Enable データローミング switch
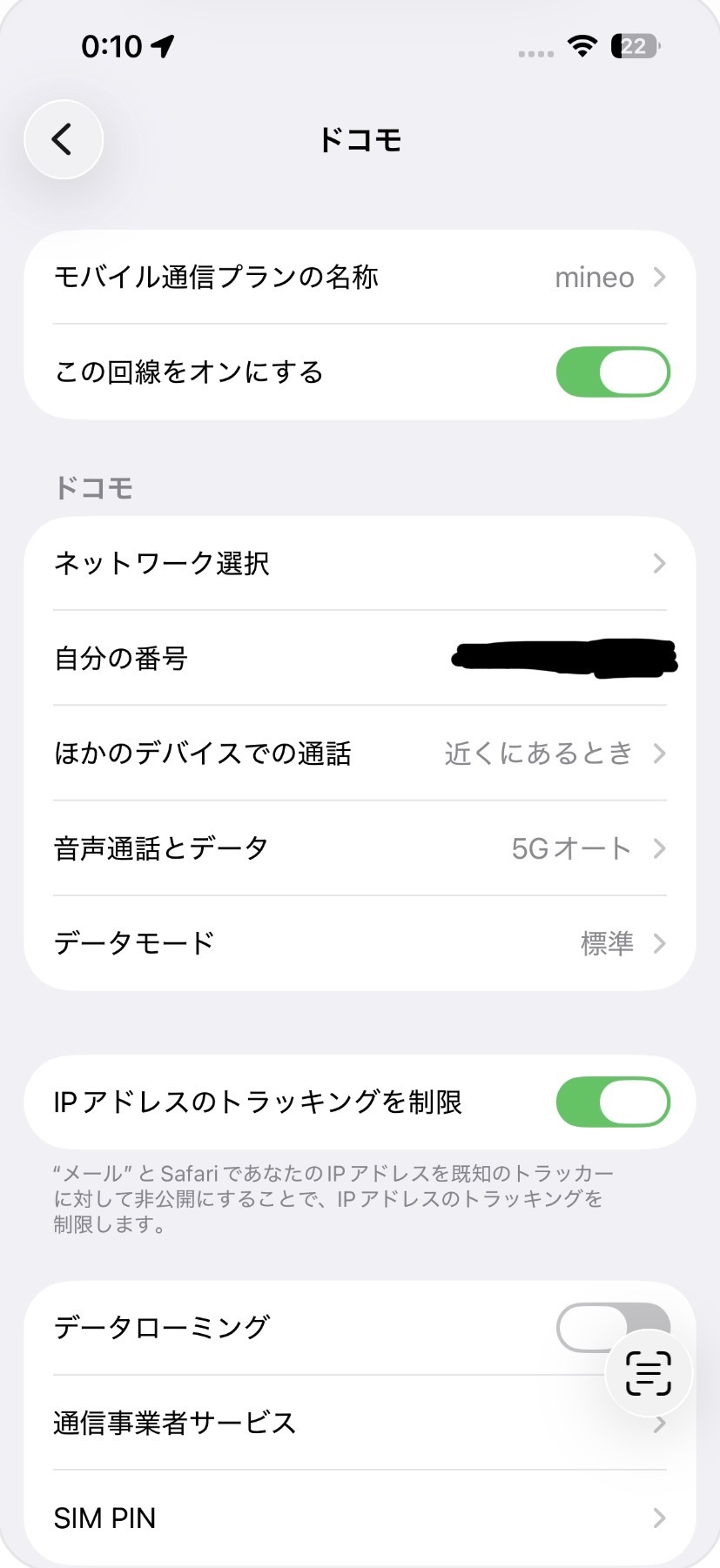720x1568 pixels. [585, 1327]
